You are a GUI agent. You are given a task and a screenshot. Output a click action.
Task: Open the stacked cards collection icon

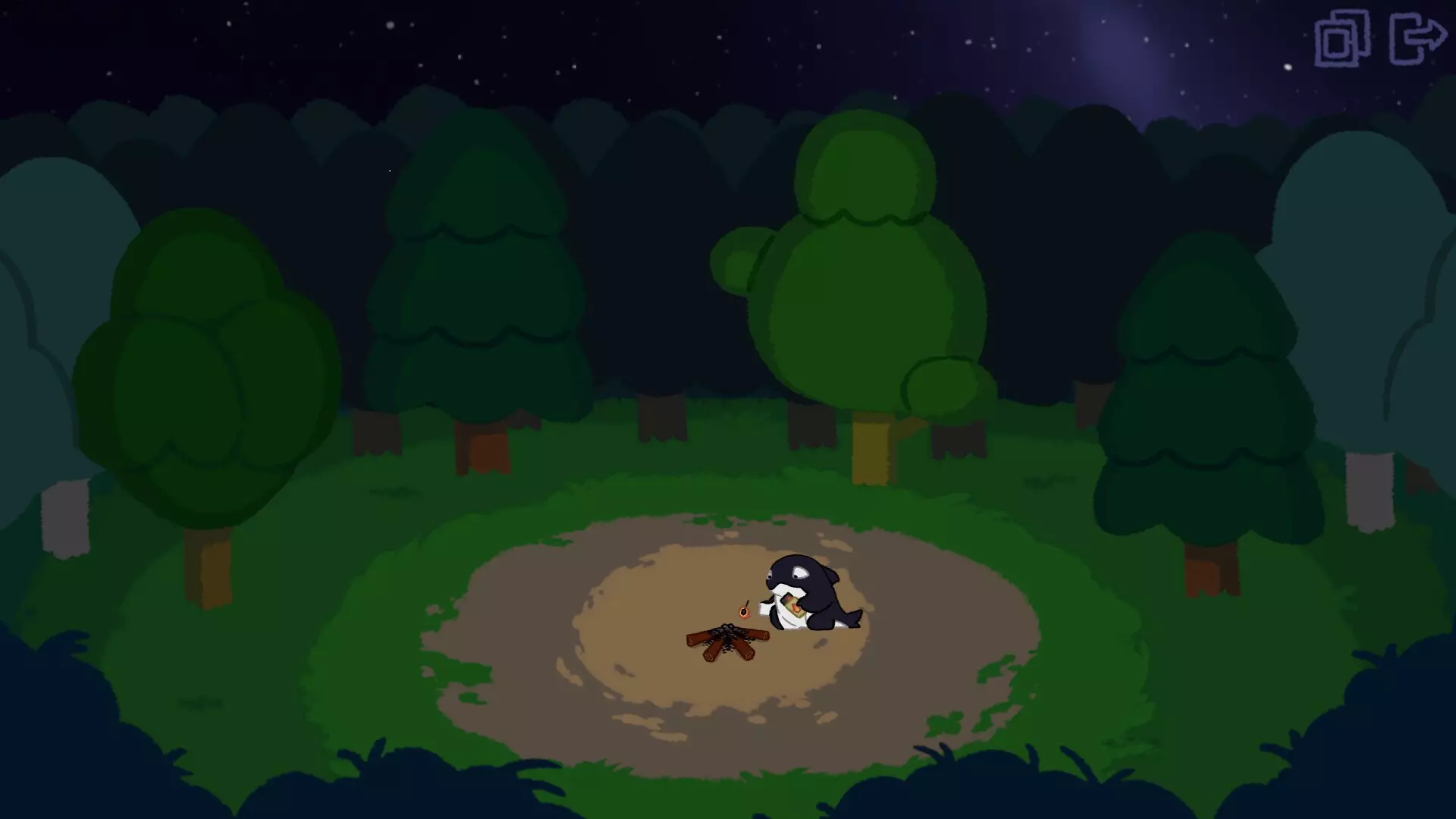click(x=1341, y=39)
